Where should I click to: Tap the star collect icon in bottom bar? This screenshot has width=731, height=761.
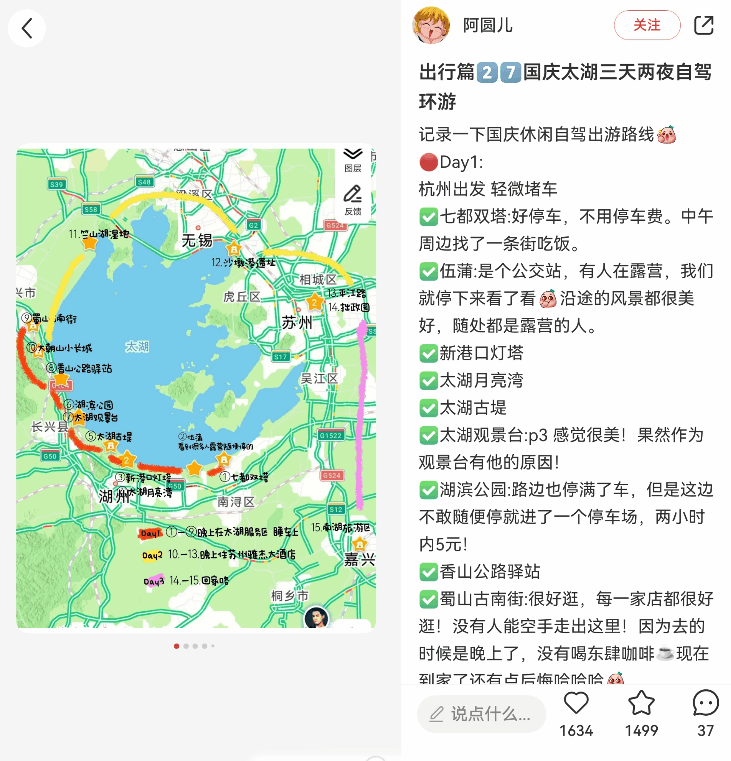pyautogui.click(x=641, y=704)
